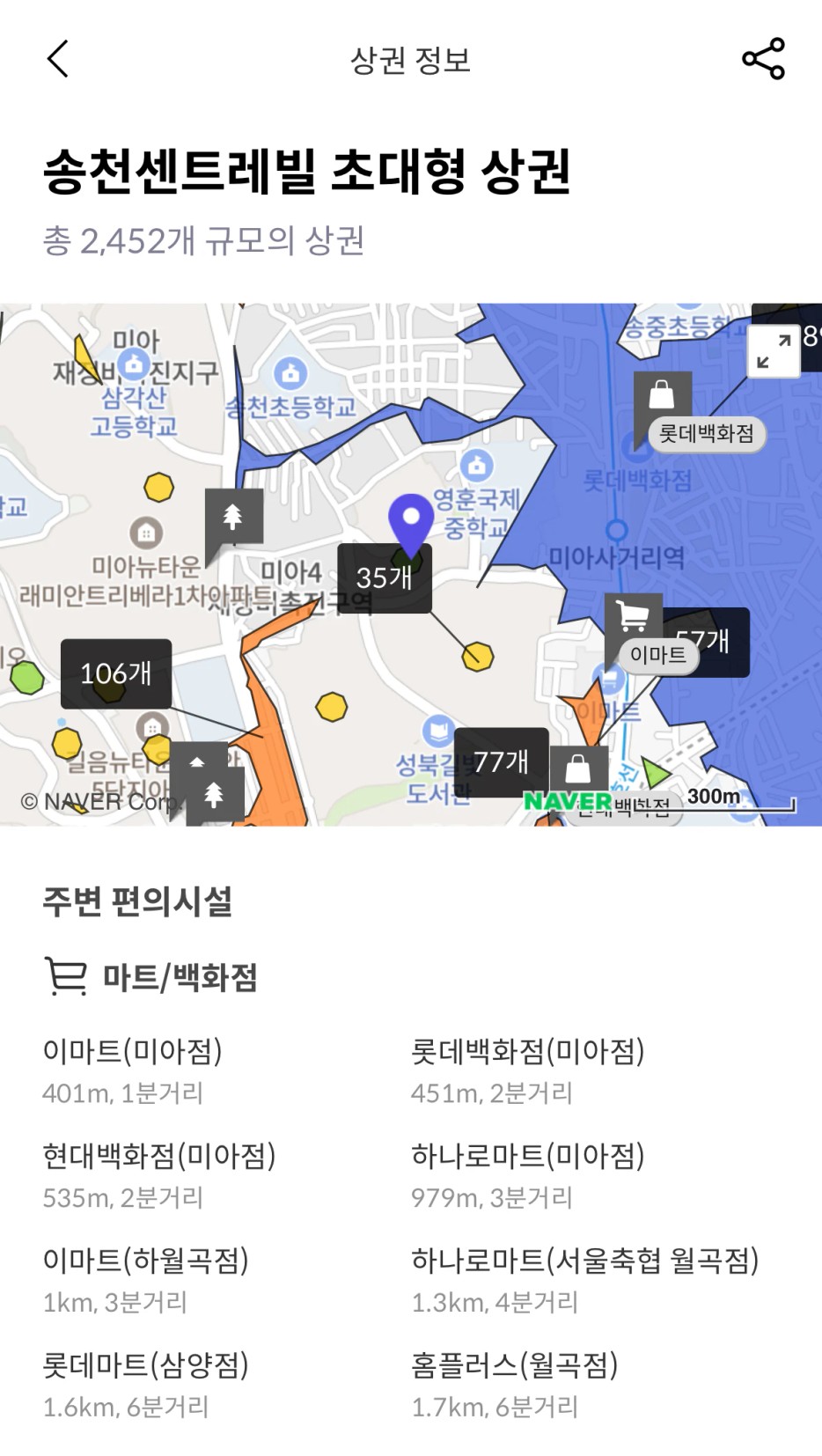
Task: Select the 이마트 map label
Action: coord(657,655)
